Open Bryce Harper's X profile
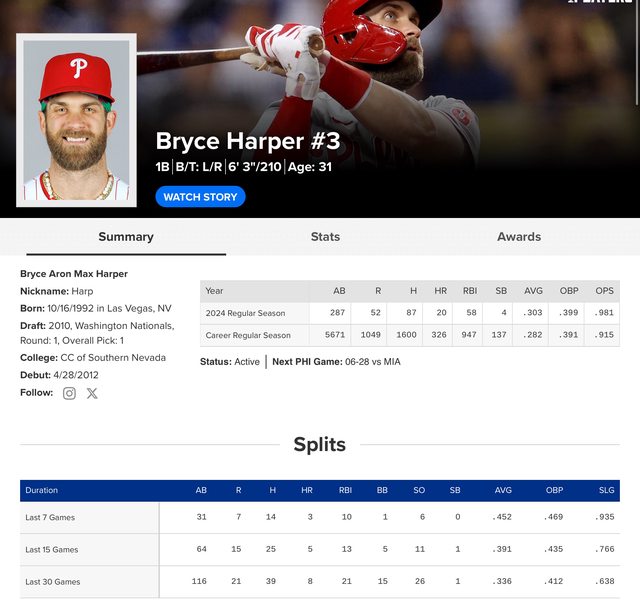Screen dimensions: 640x607 pos(92,393)
